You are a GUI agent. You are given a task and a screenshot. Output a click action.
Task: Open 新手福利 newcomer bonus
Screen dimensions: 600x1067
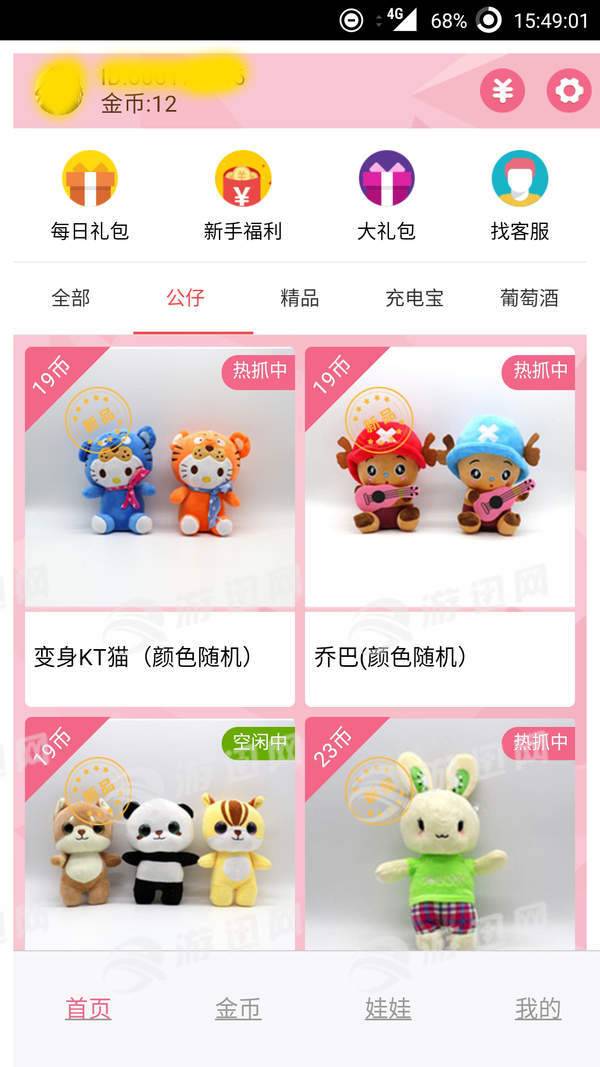click(243, 196)
